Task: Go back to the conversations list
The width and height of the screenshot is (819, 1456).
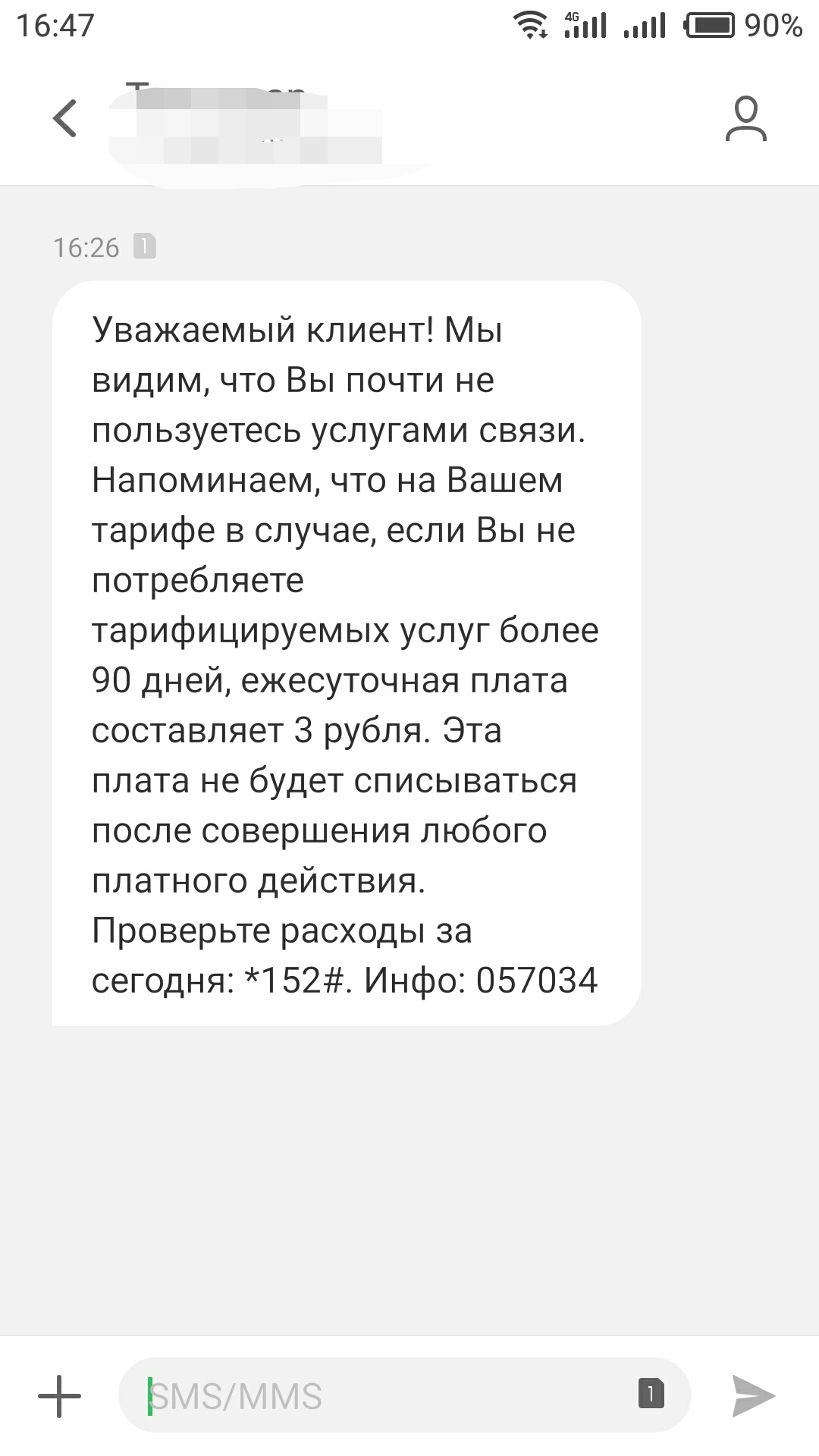Action: [65, 118]
